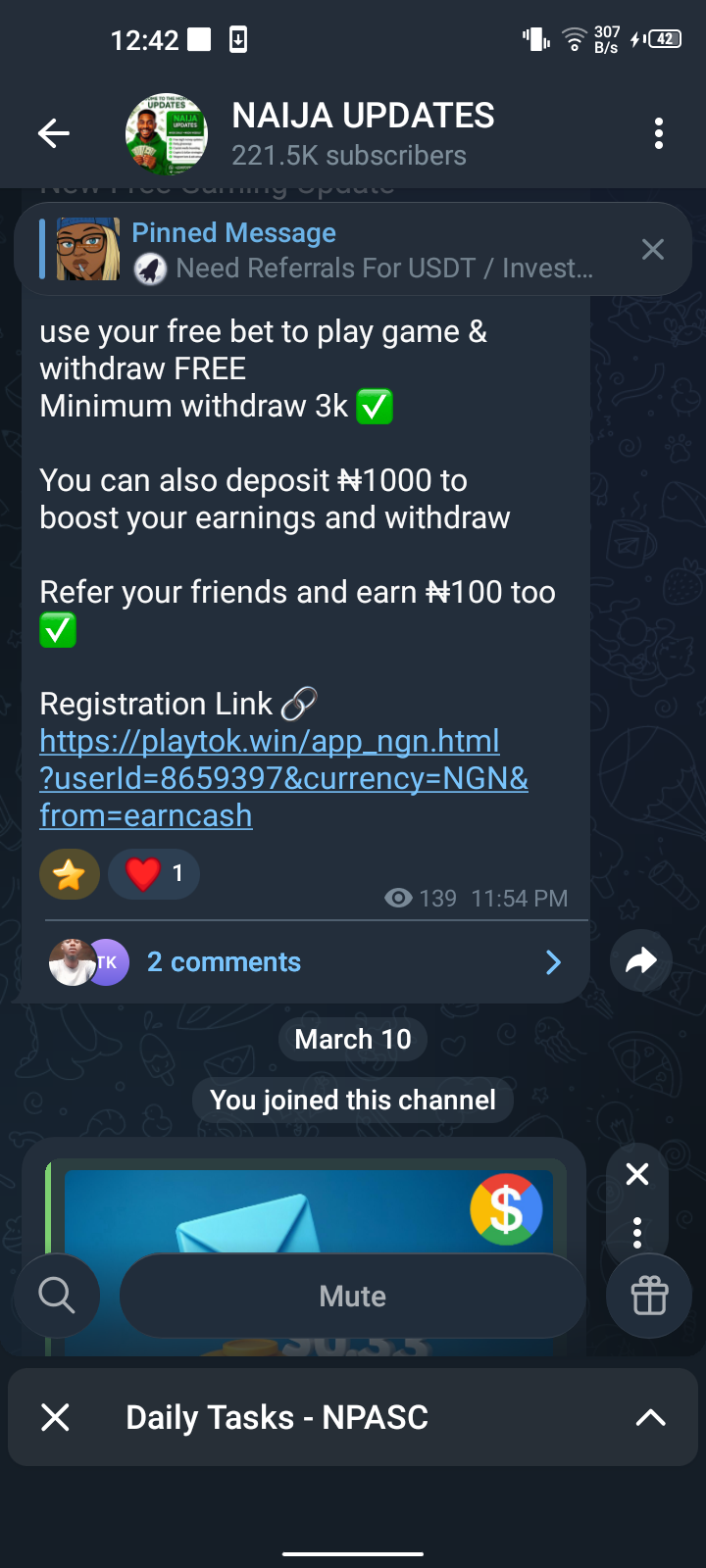Go back from NAIJA UPDATES channel

coord(54,133)
